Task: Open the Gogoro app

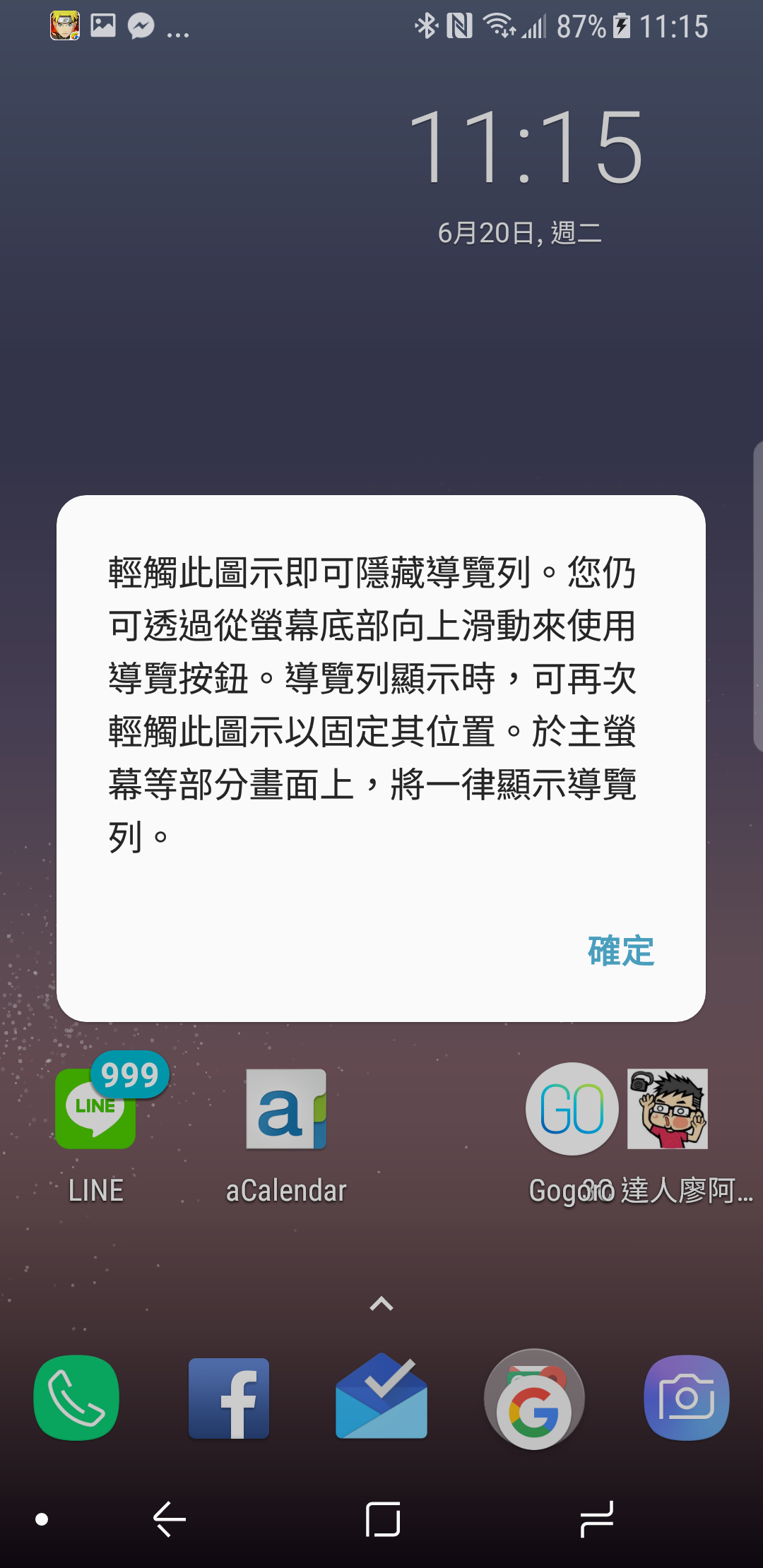Action: coord(572,1109)
